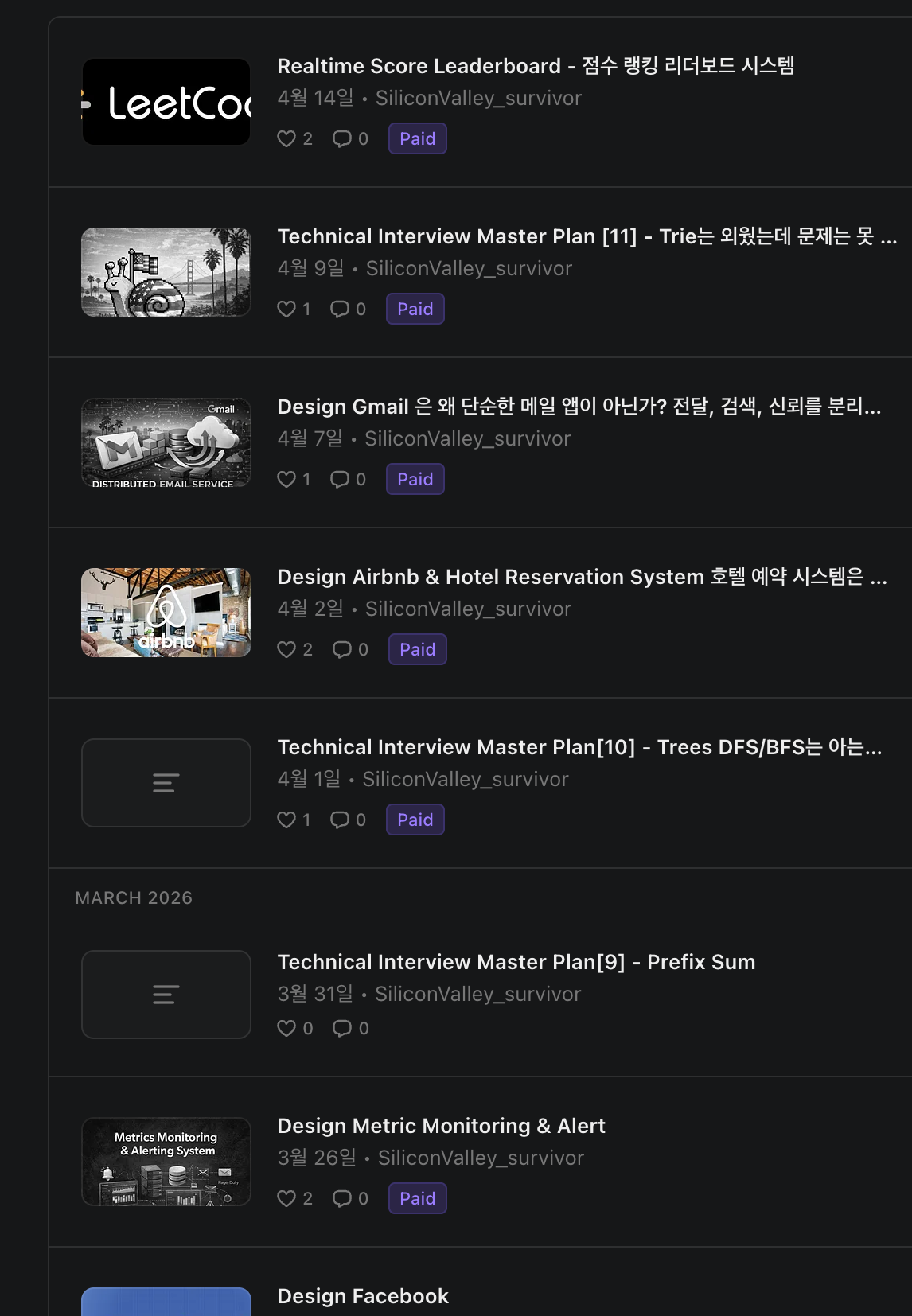Open comments on the Design Gmail post
Screen dimensions: 912x1316
click(341, 479)
